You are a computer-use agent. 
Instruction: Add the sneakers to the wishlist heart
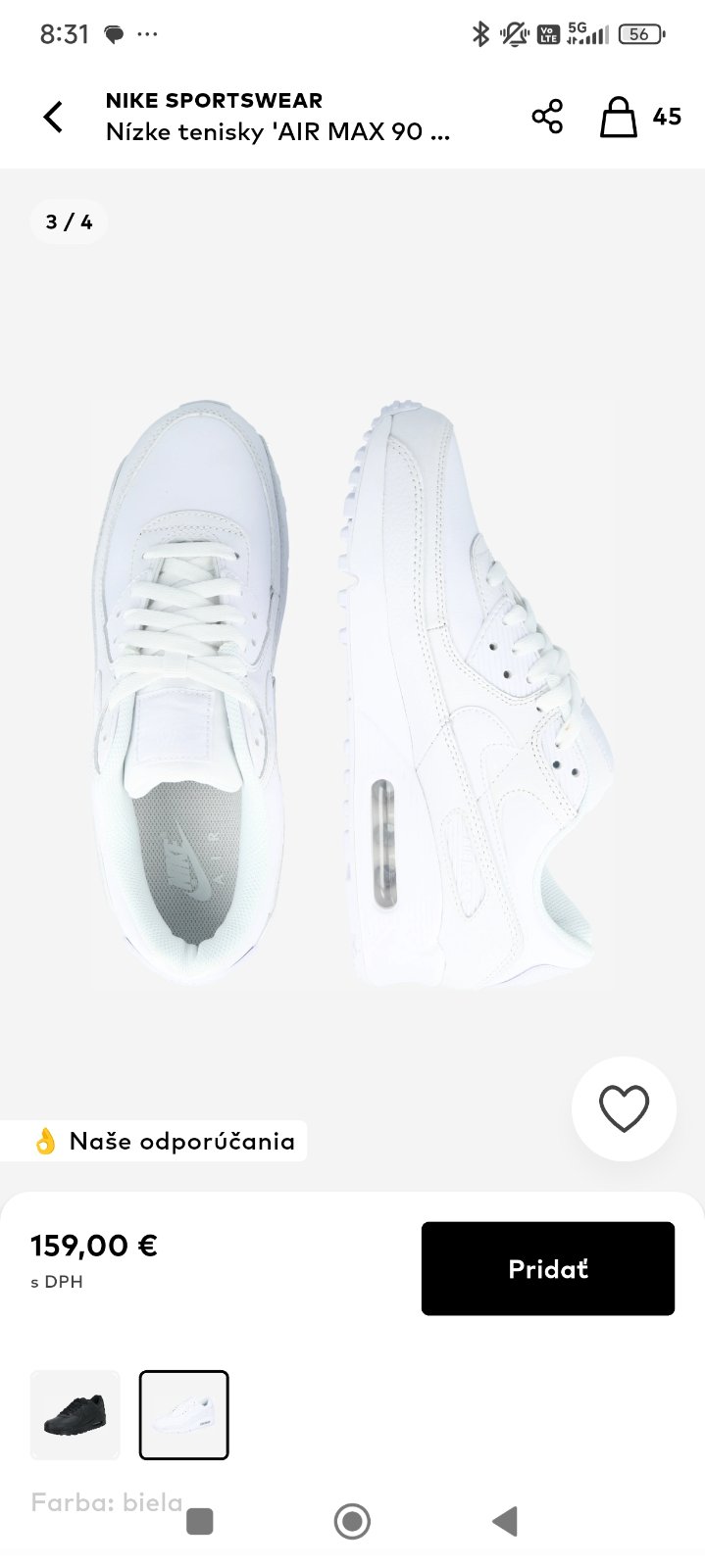(624, 1108)
